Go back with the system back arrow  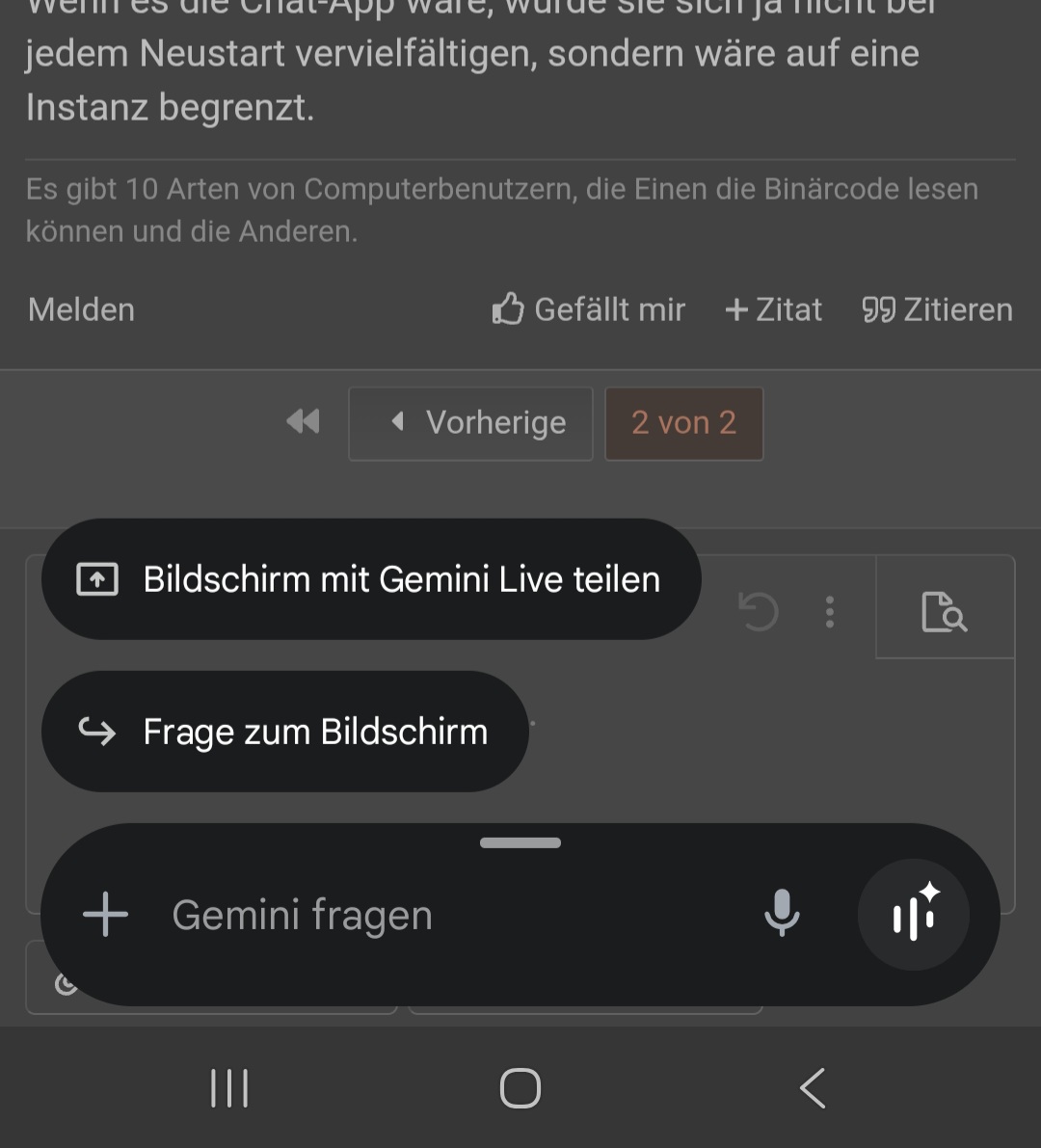click(x=813, y=1088)
